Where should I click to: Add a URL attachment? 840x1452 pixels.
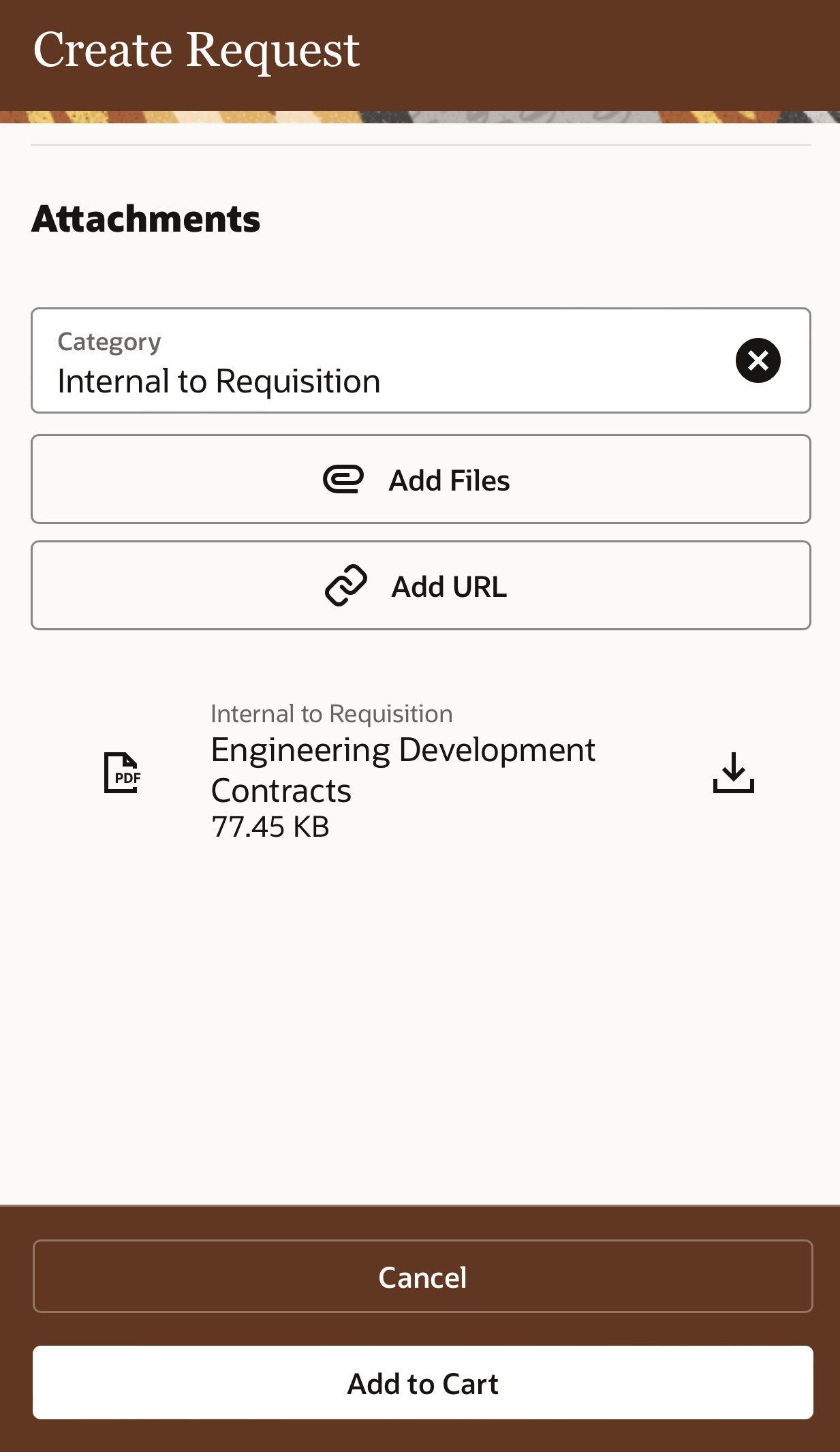420,585
